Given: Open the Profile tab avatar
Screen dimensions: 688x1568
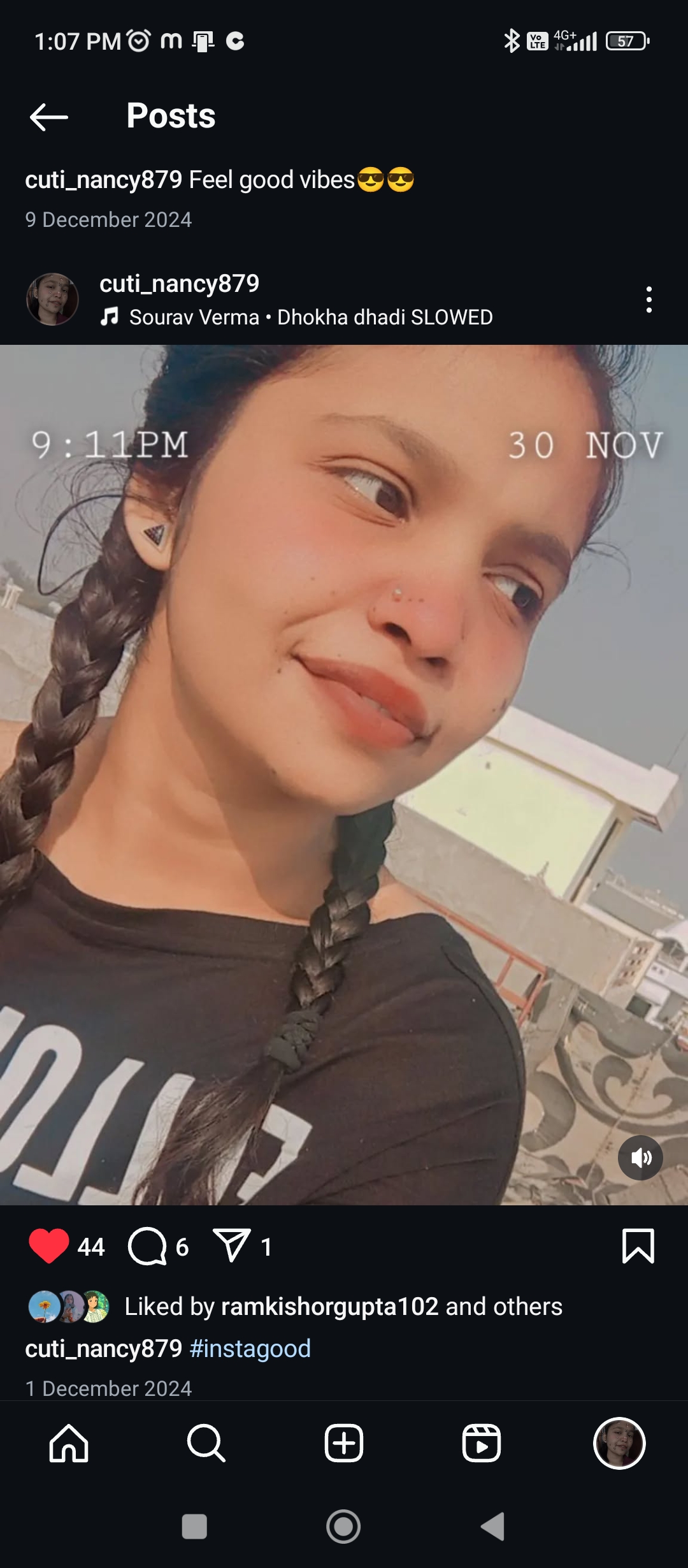Looking at the screenshot, I should pyautogui.click(x=619, y=1443).
